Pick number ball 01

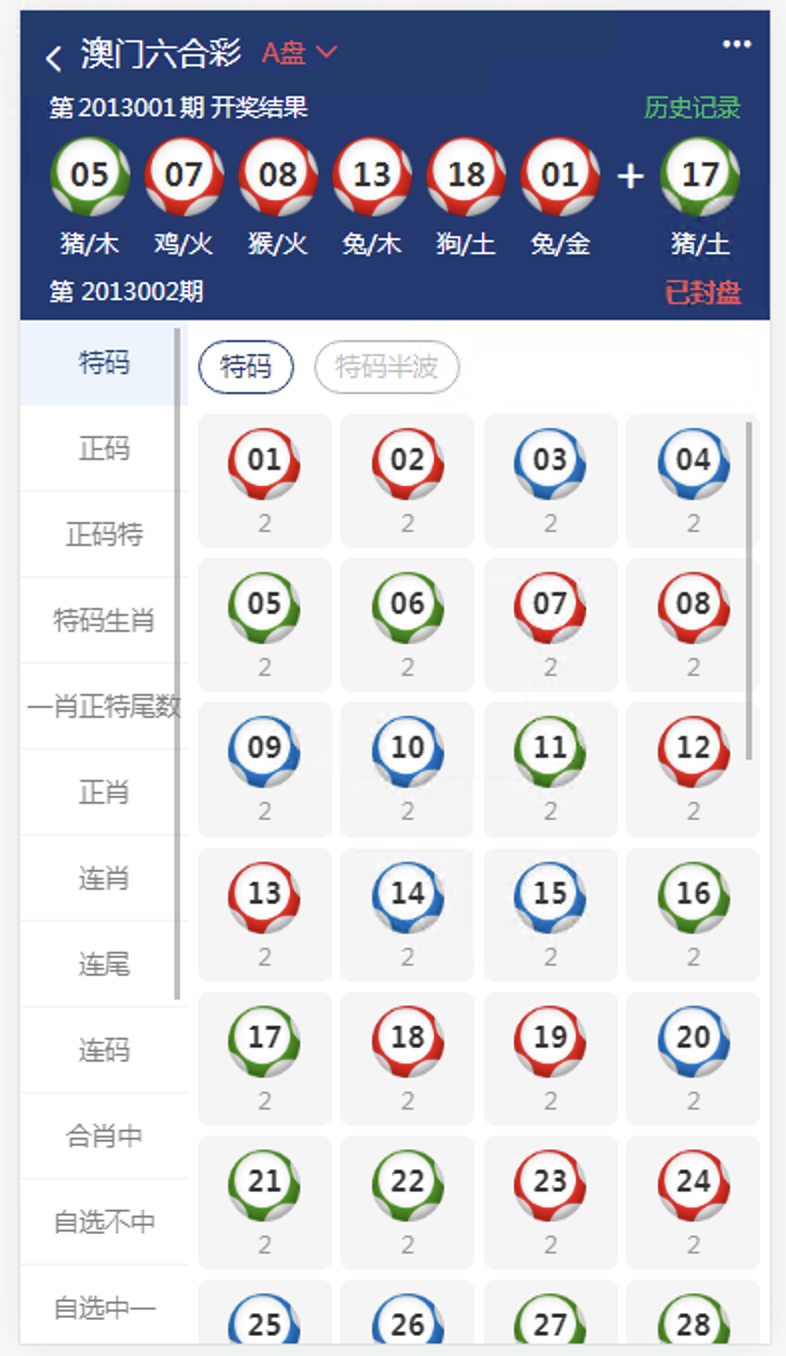(x=264, y=480)
